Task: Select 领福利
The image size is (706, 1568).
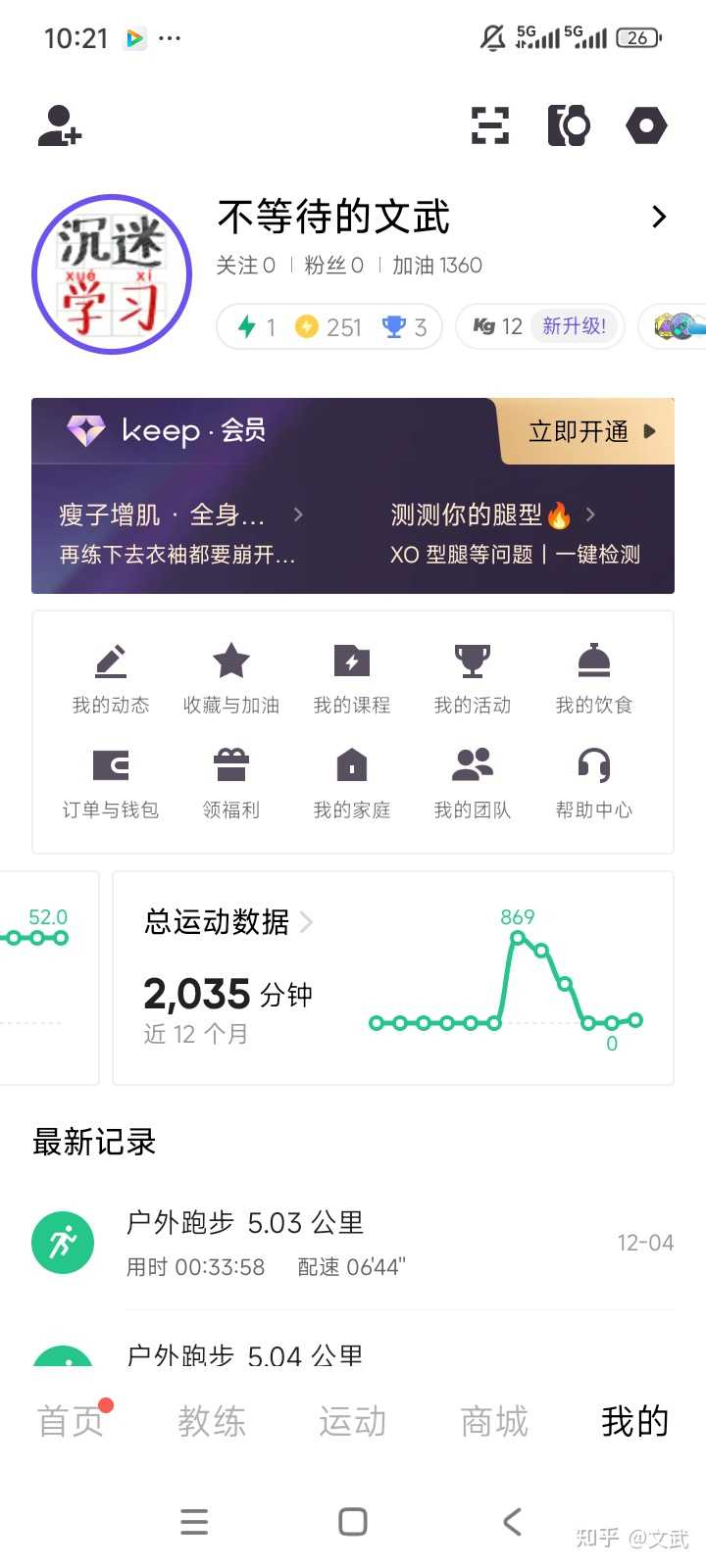Action: point(231,783)
